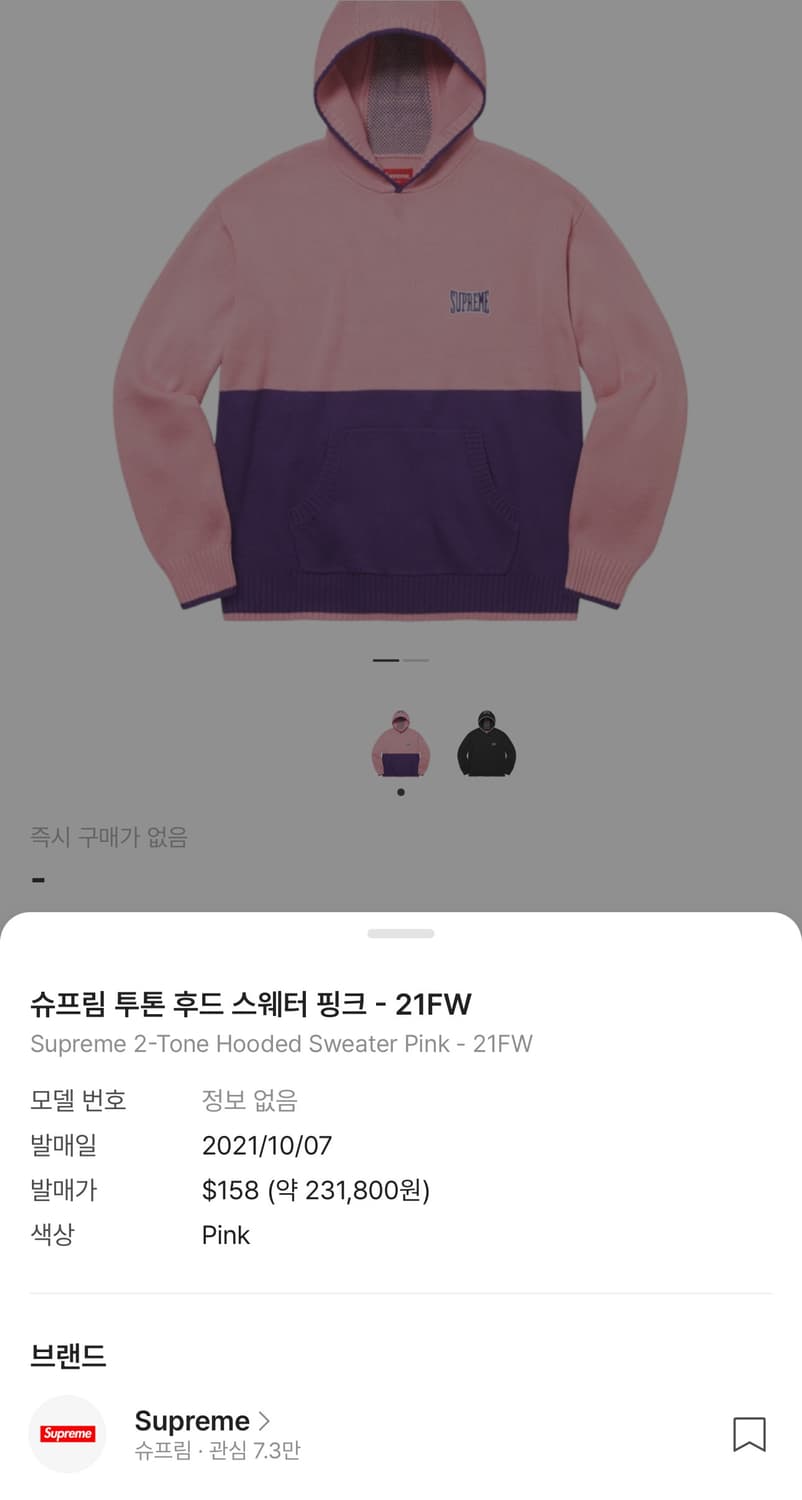The width and height of the screenshot is (802, 1500).
Task: Tap the retail price $158 value
Action: coord(316,1190)
